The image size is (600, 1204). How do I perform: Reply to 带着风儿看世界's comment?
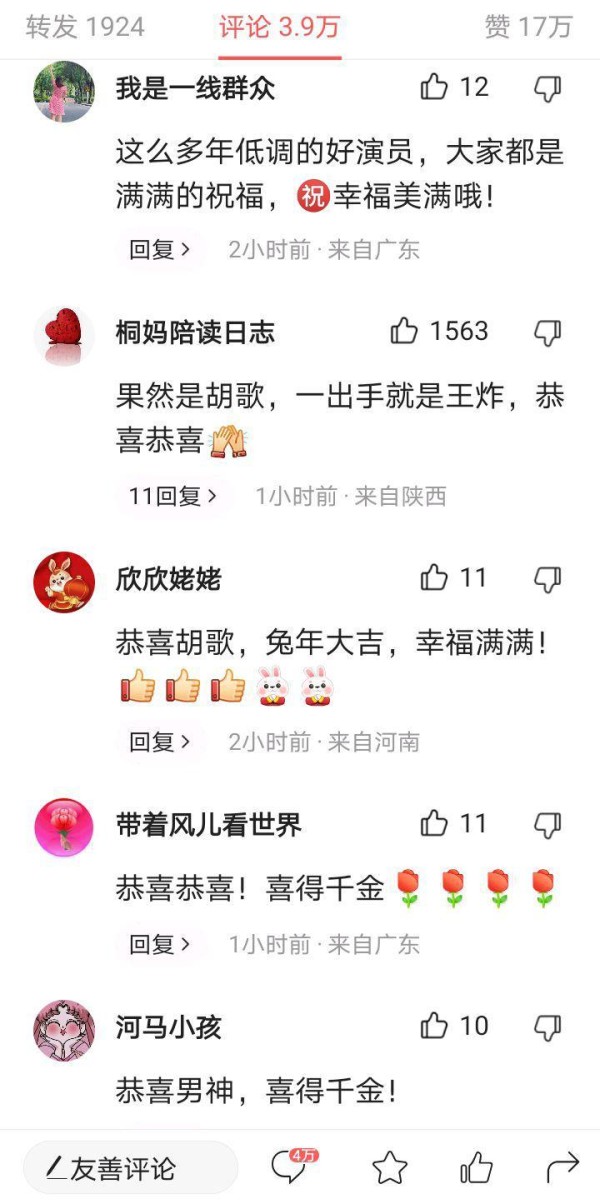159,944
